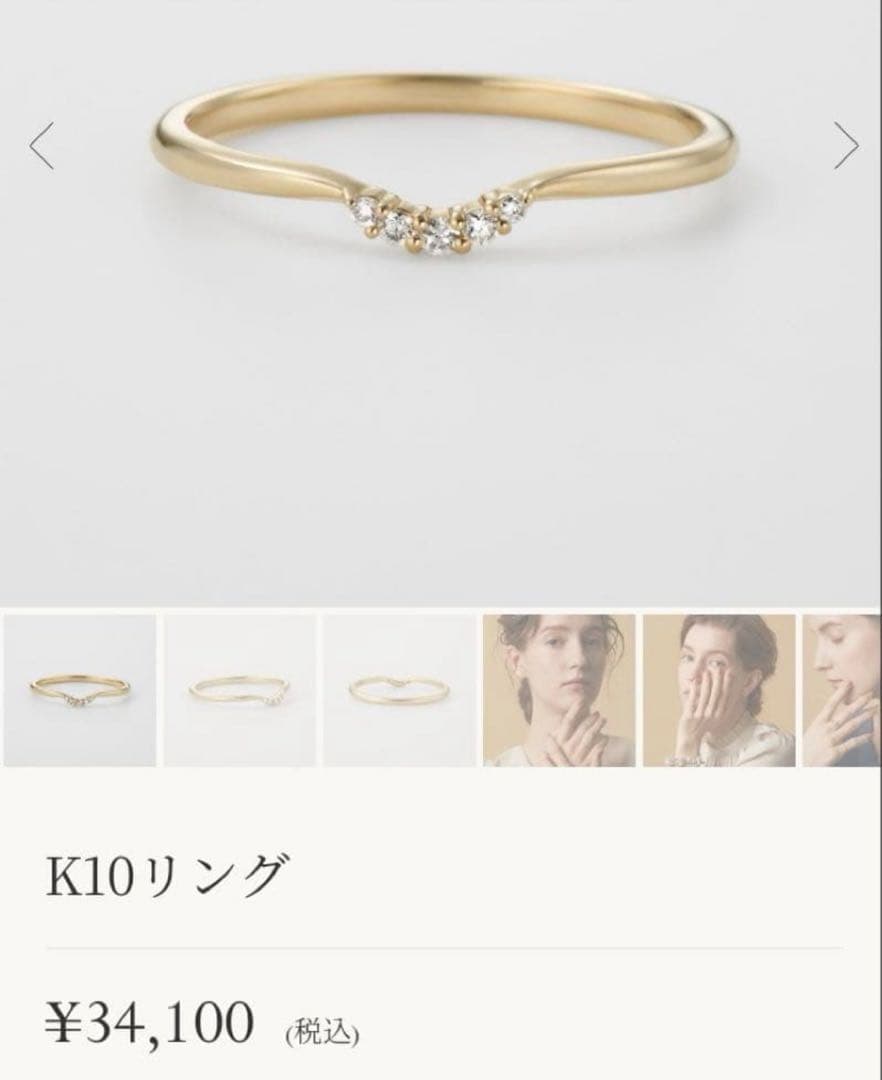Image resolution: width=882 pixels, height=1080 pixels.
Task: Open the third thumbnail of the plain ring
Action: click(399, 690)
